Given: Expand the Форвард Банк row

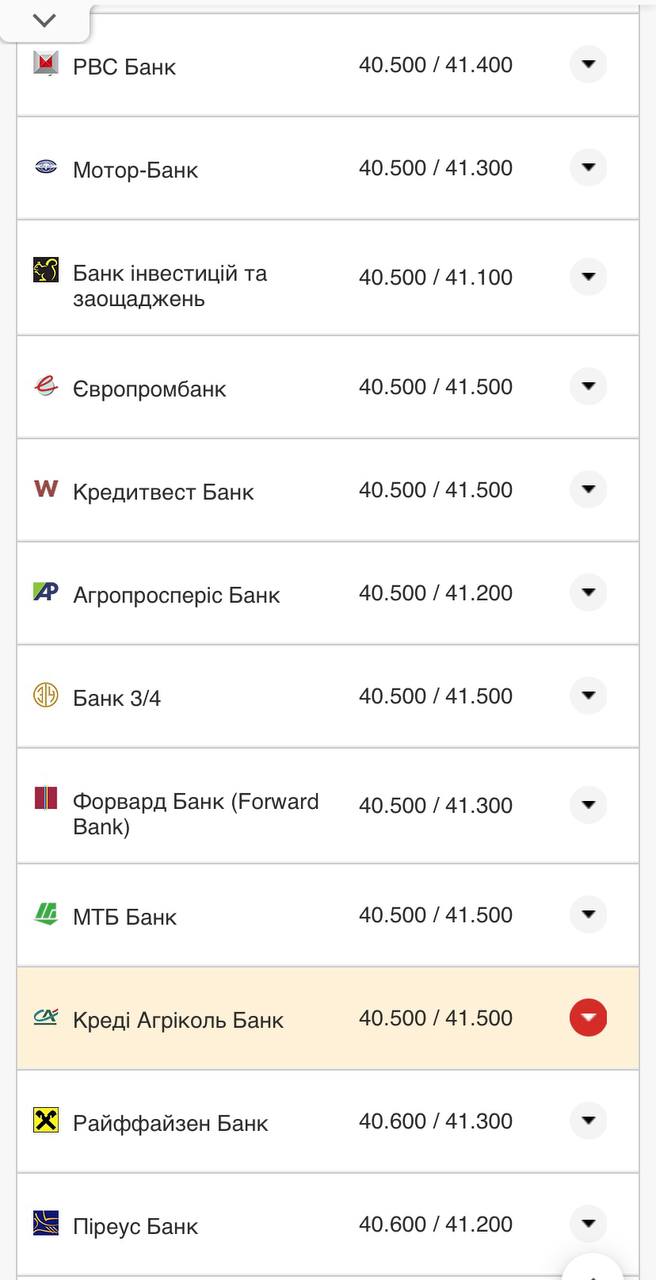Looking at the screenshot, I should 588,805.
